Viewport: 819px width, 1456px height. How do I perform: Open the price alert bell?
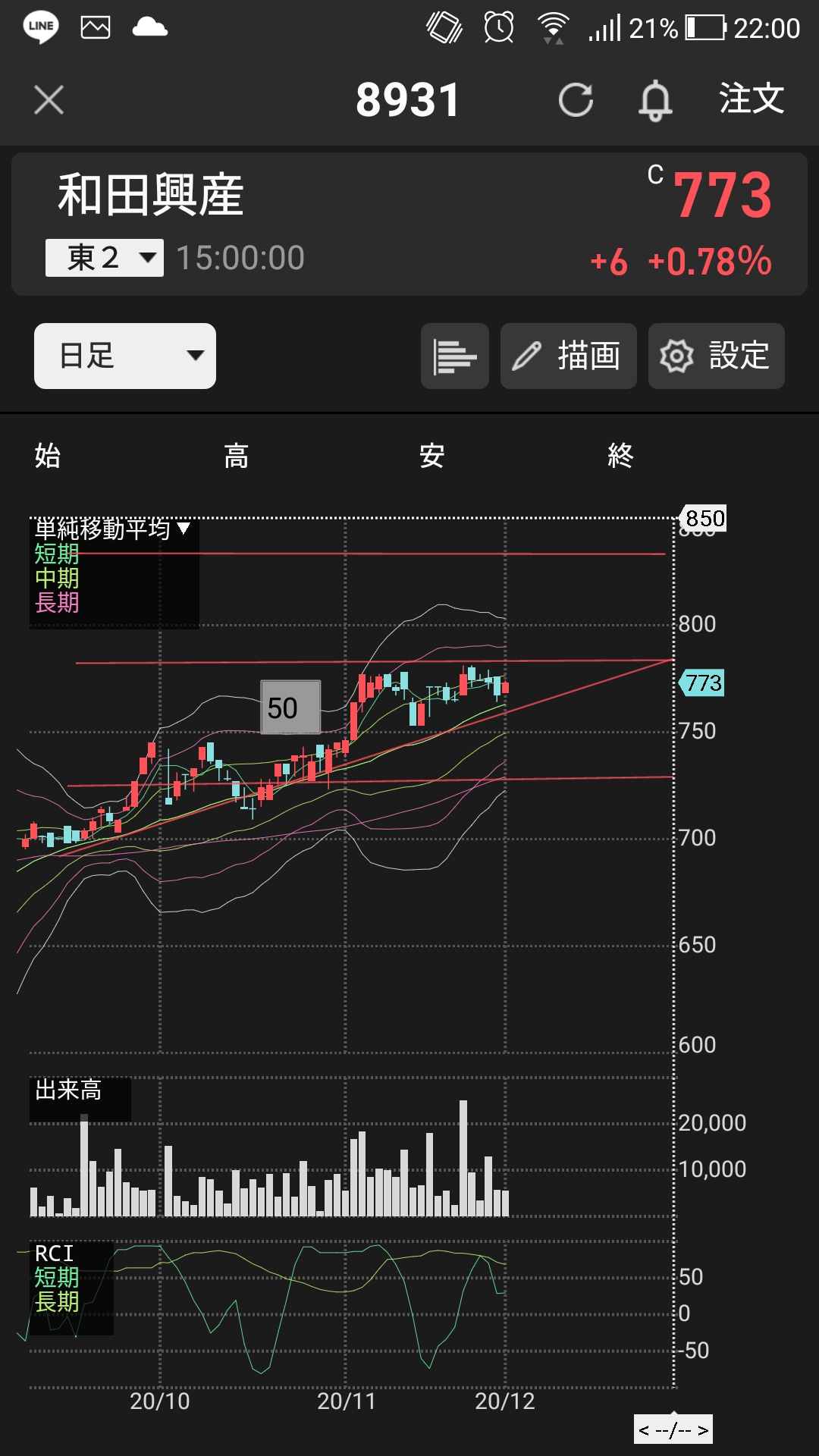[655, 101]
